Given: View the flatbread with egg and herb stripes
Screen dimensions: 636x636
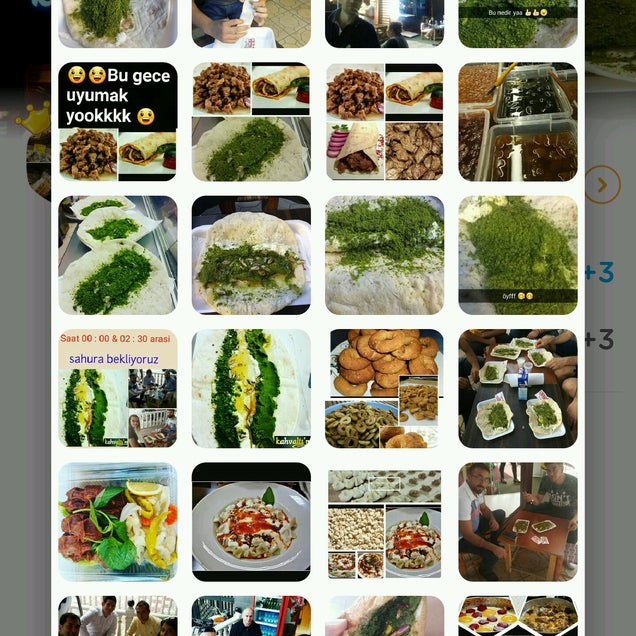Looking at the screenshot, I should [251, 388].
